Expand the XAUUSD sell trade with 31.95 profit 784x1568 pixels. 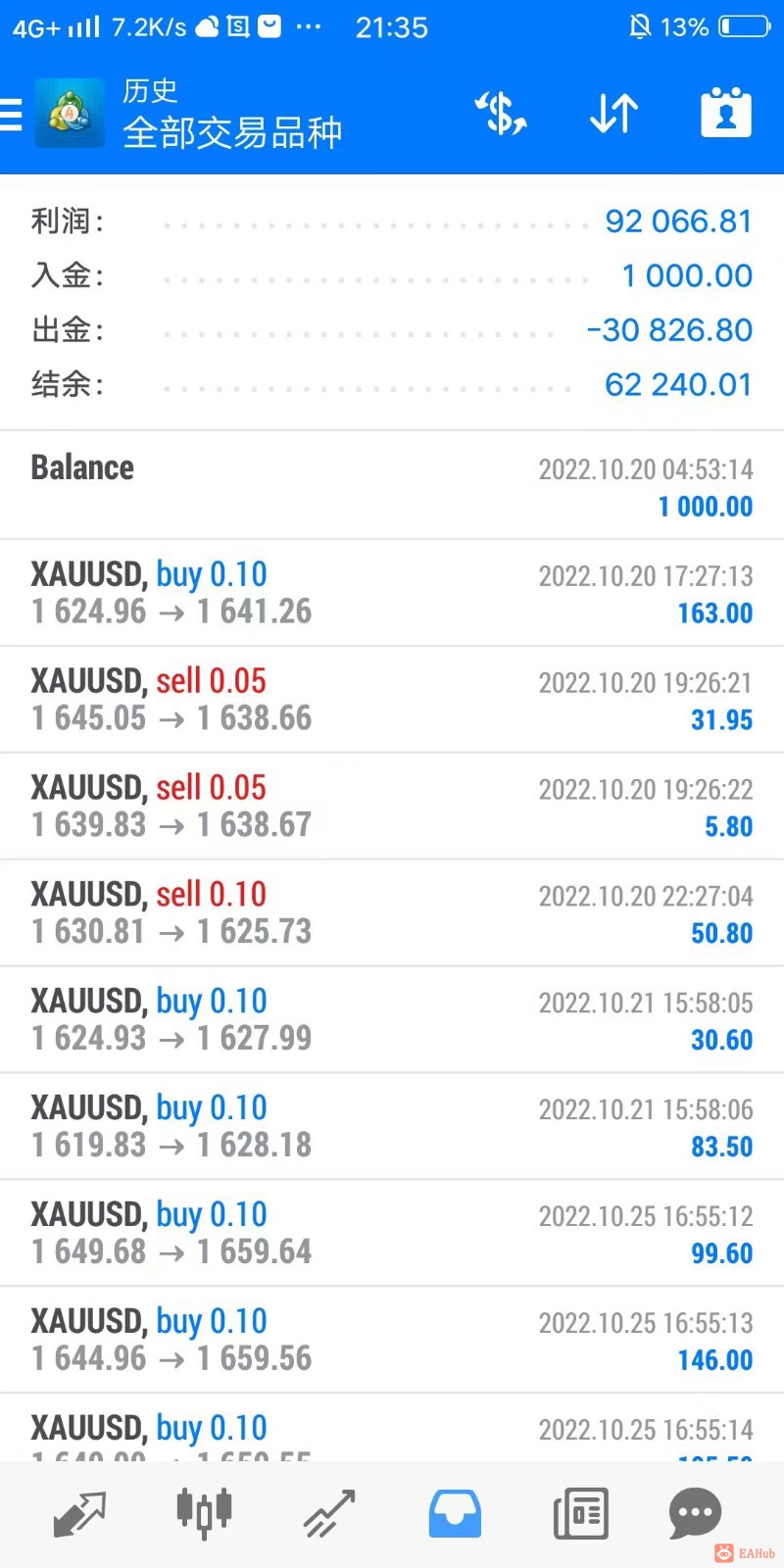point(392,700)
